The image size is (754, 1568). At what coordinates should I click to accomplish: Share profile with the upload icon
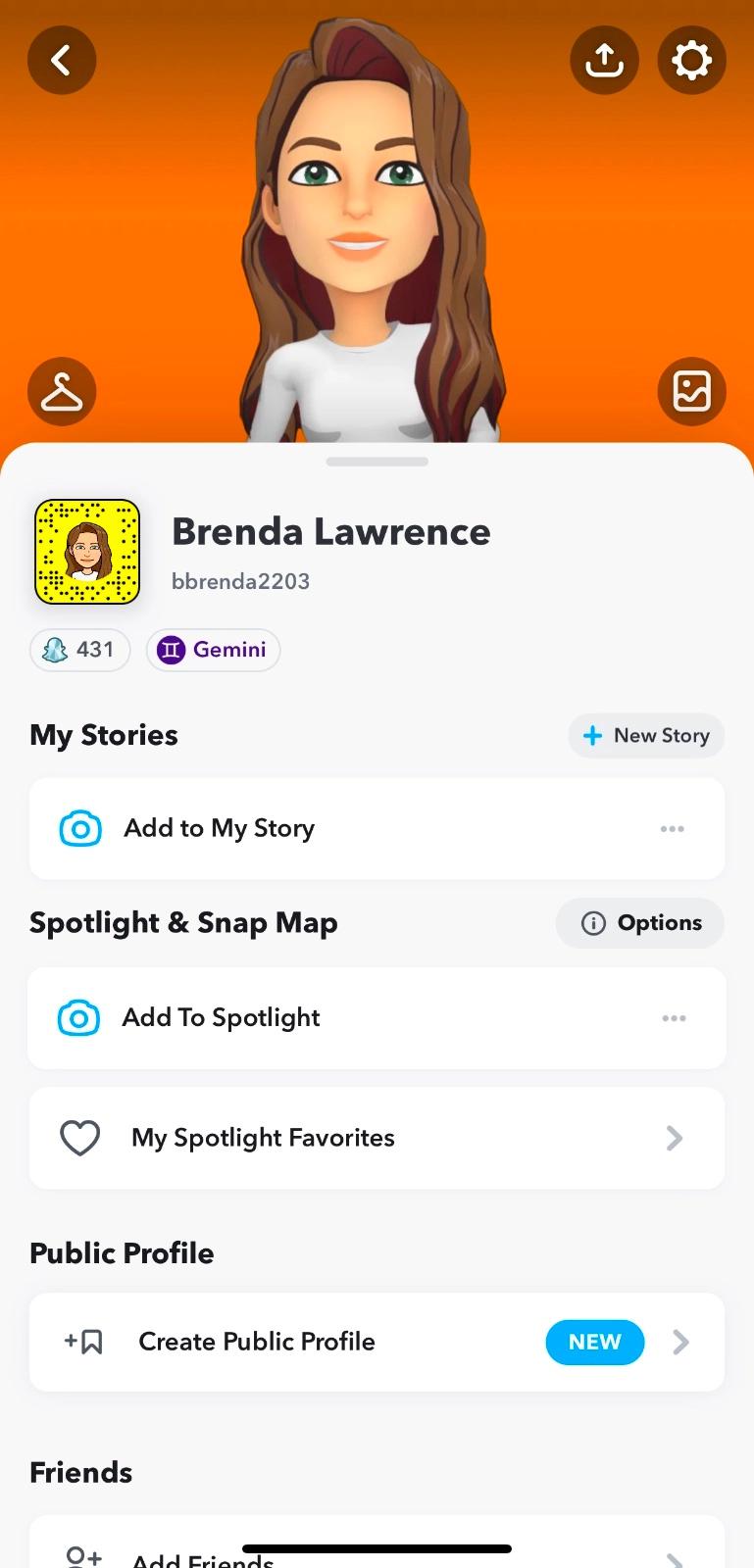[x=604, y=61]
